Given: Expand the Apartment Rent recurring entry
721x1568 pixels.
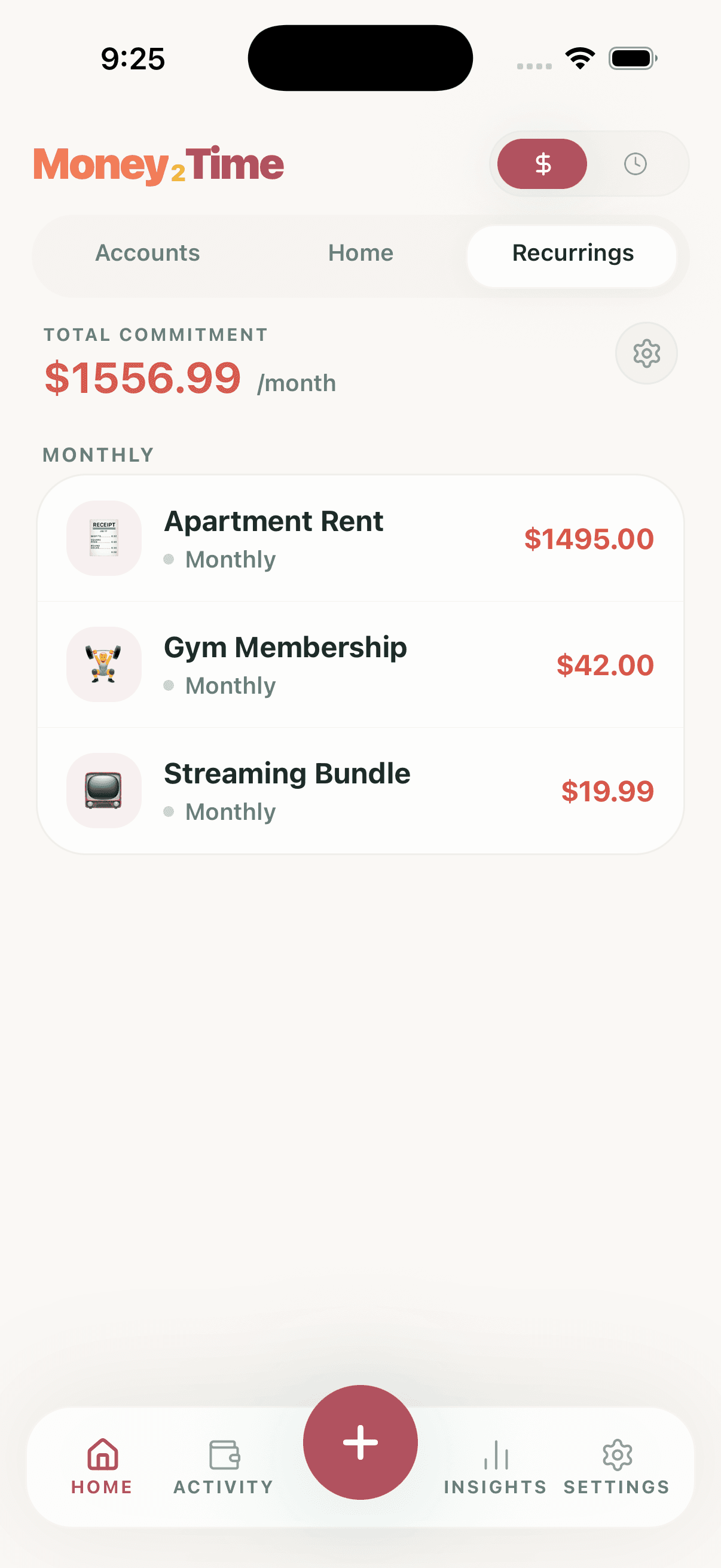Looking at the screenshot, I should point(361,538).
